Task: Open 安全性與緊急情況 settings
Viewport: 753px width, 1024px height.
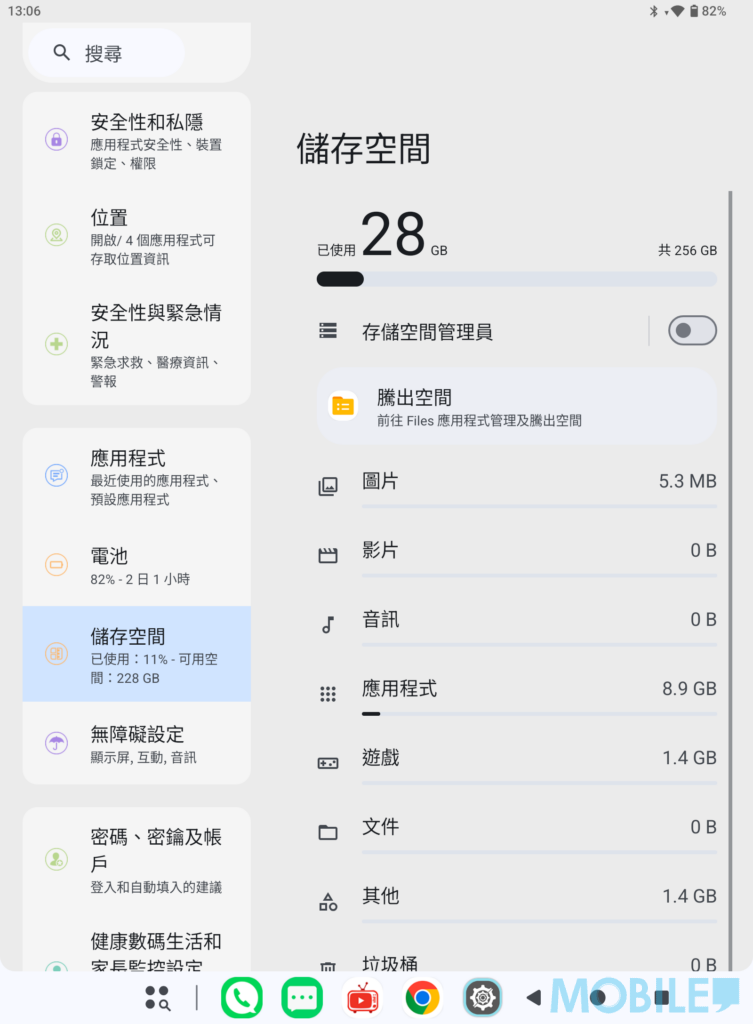Action: [x=136, y=345]
